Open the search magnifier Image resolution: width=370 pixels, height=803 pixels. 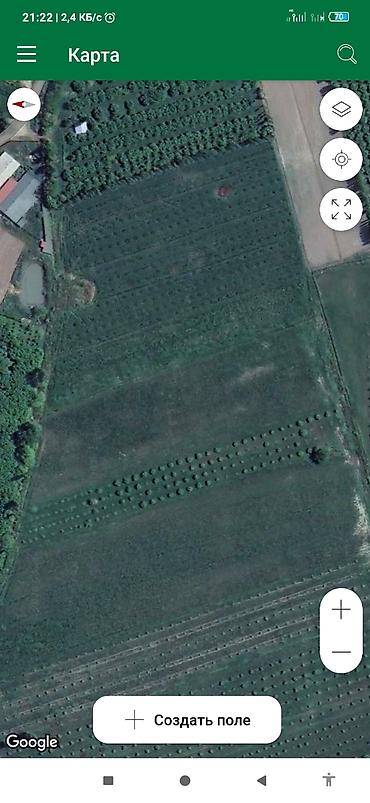[x=346, y=54]
